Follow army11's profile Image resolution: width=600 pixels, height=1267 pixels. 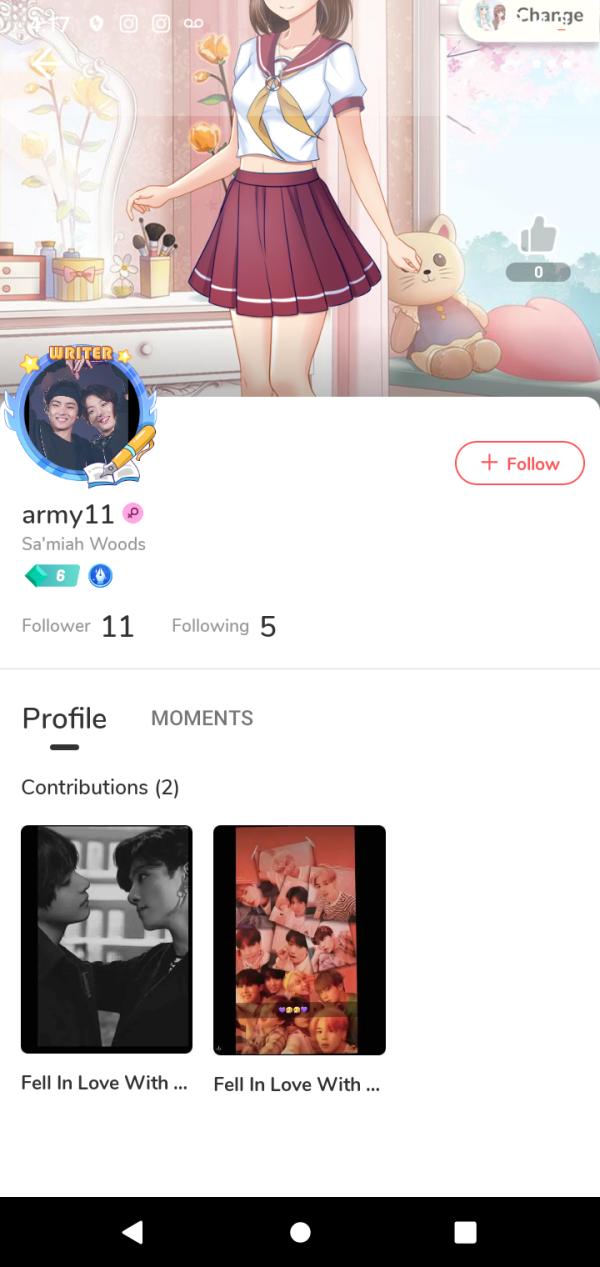point(519,463)
